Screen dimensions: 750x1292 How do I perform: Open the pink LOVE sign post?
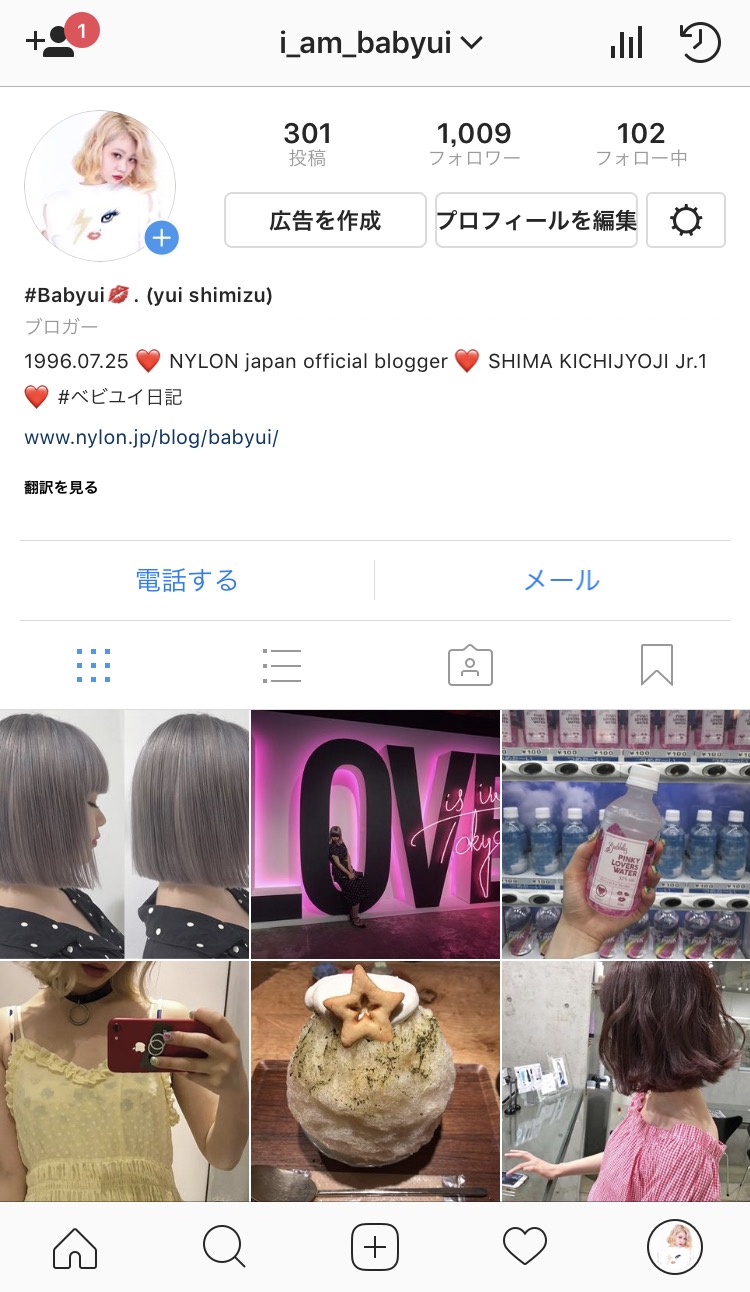[x=375, y=834]
